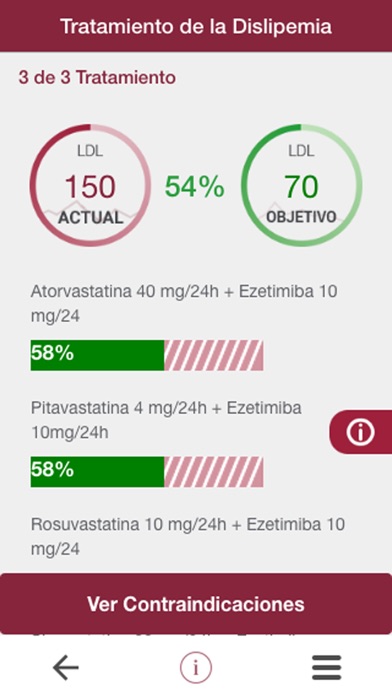Image resolution: width=392 pixels, height=696 pixels.
Task: Go back with the bottom arrow
Action: 66,667
